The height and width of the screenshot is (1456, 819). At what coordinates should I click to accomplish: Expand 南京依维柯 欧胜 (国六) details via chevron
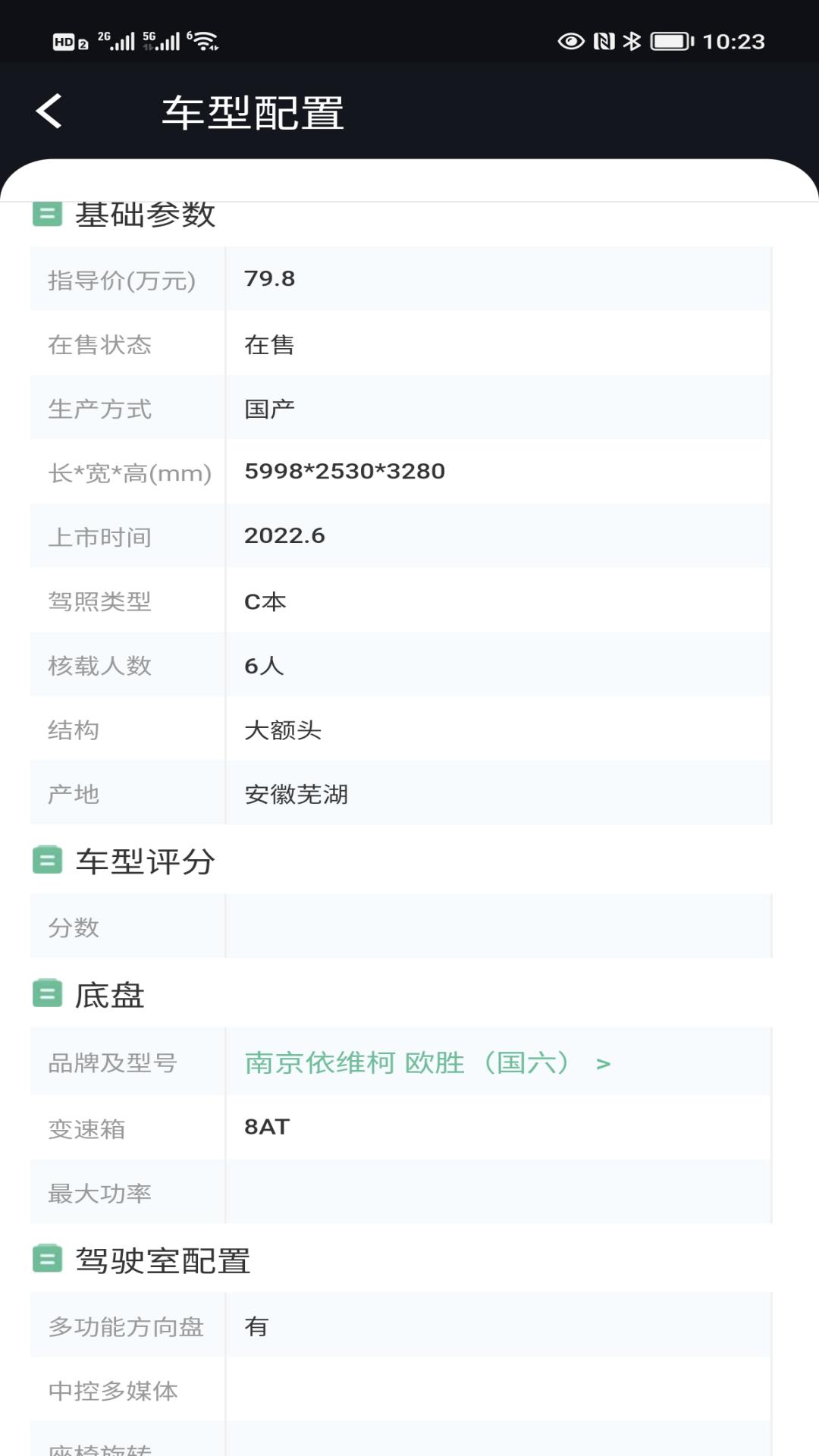click(x=603, y=1063)
